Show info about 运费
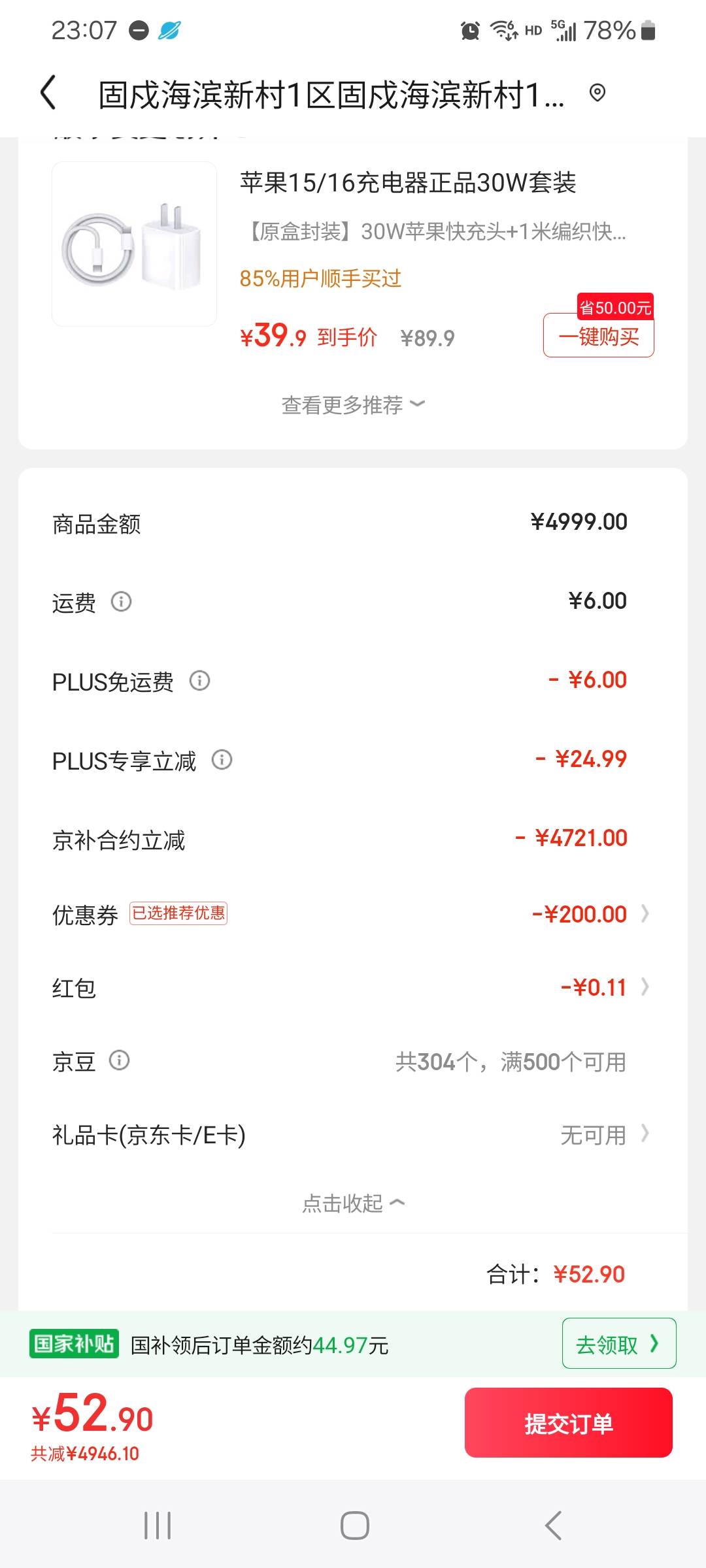The image size is (706, 1568). (121, 601)
